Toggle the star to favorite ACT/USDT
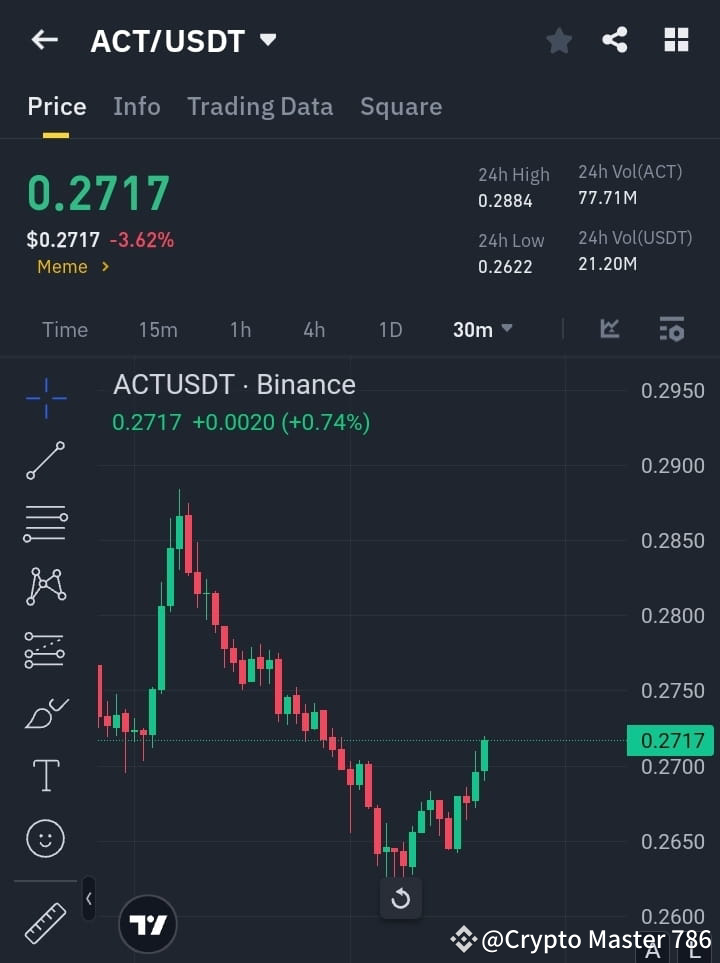The width and height of the screenshot is (720, 963). [559, 40]
